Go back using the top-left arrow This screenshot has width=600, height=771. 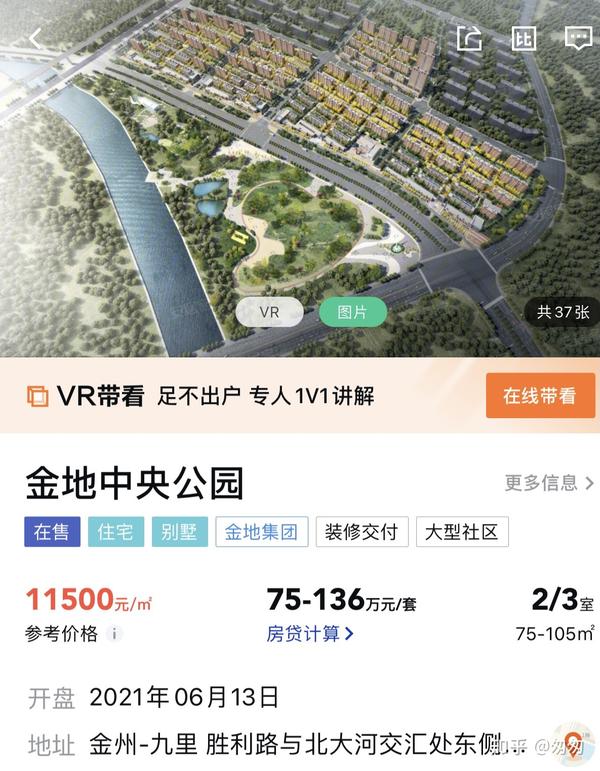[36, 38]
